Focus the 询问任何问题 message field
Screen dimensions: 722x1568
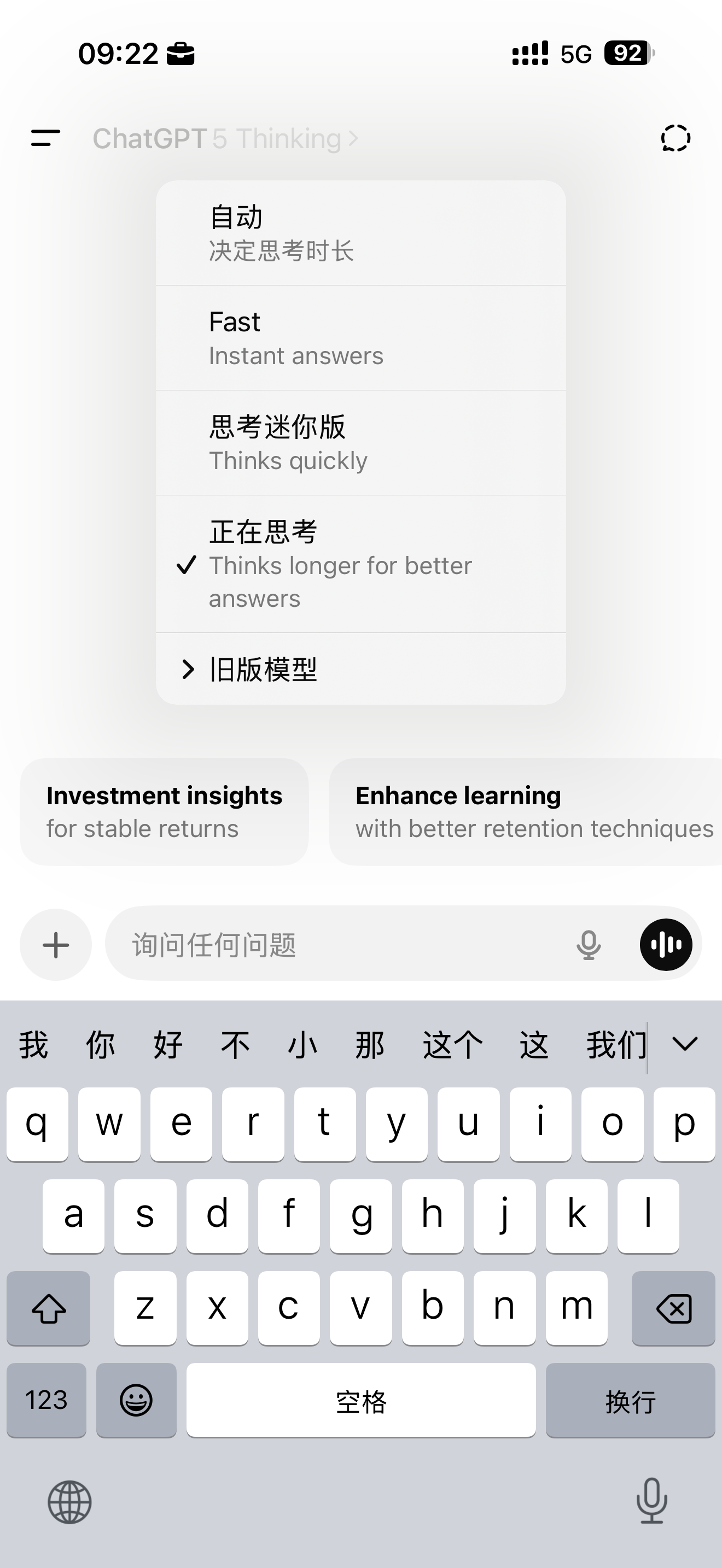point(341,945)
